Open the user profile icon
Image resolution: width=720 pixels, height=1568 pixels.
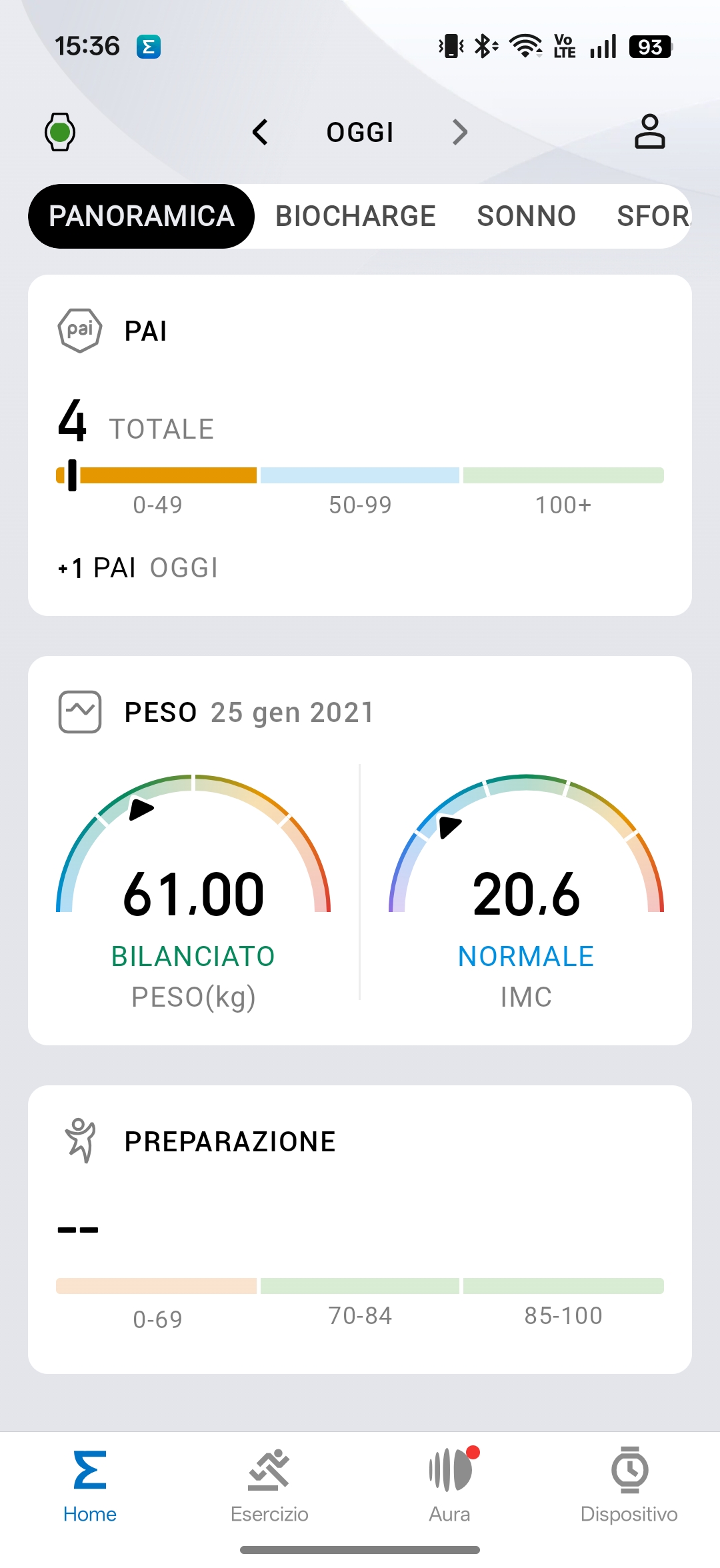(x=649, y=131)
